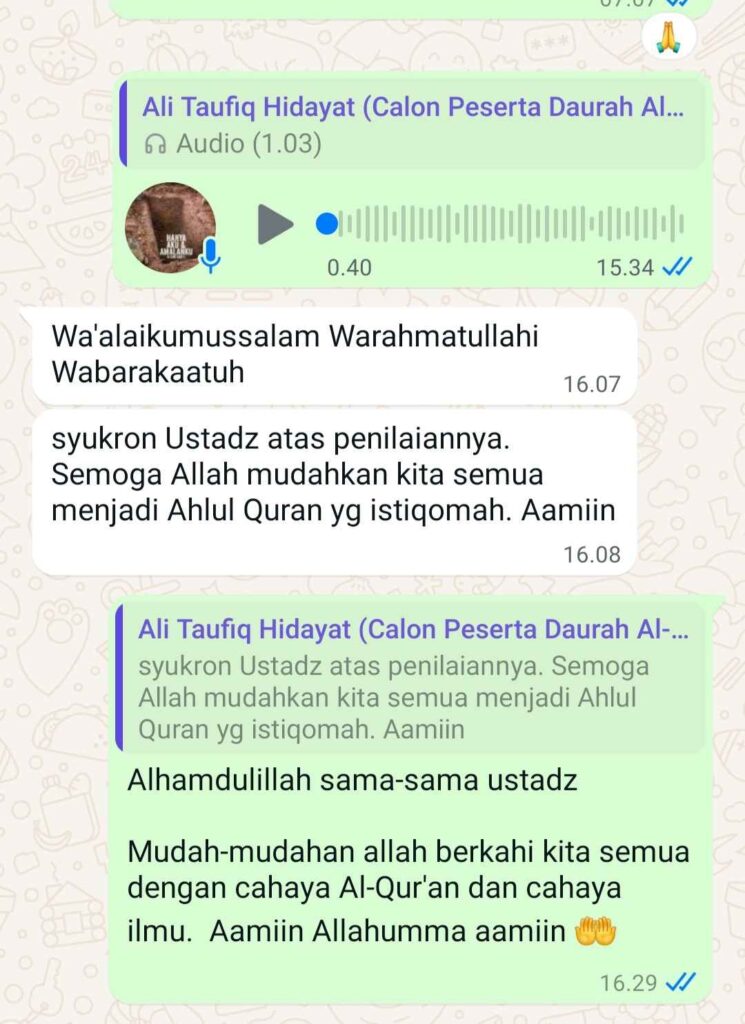745x1024 pixels.
Task: Play the voice message audio
Action: 275,224
